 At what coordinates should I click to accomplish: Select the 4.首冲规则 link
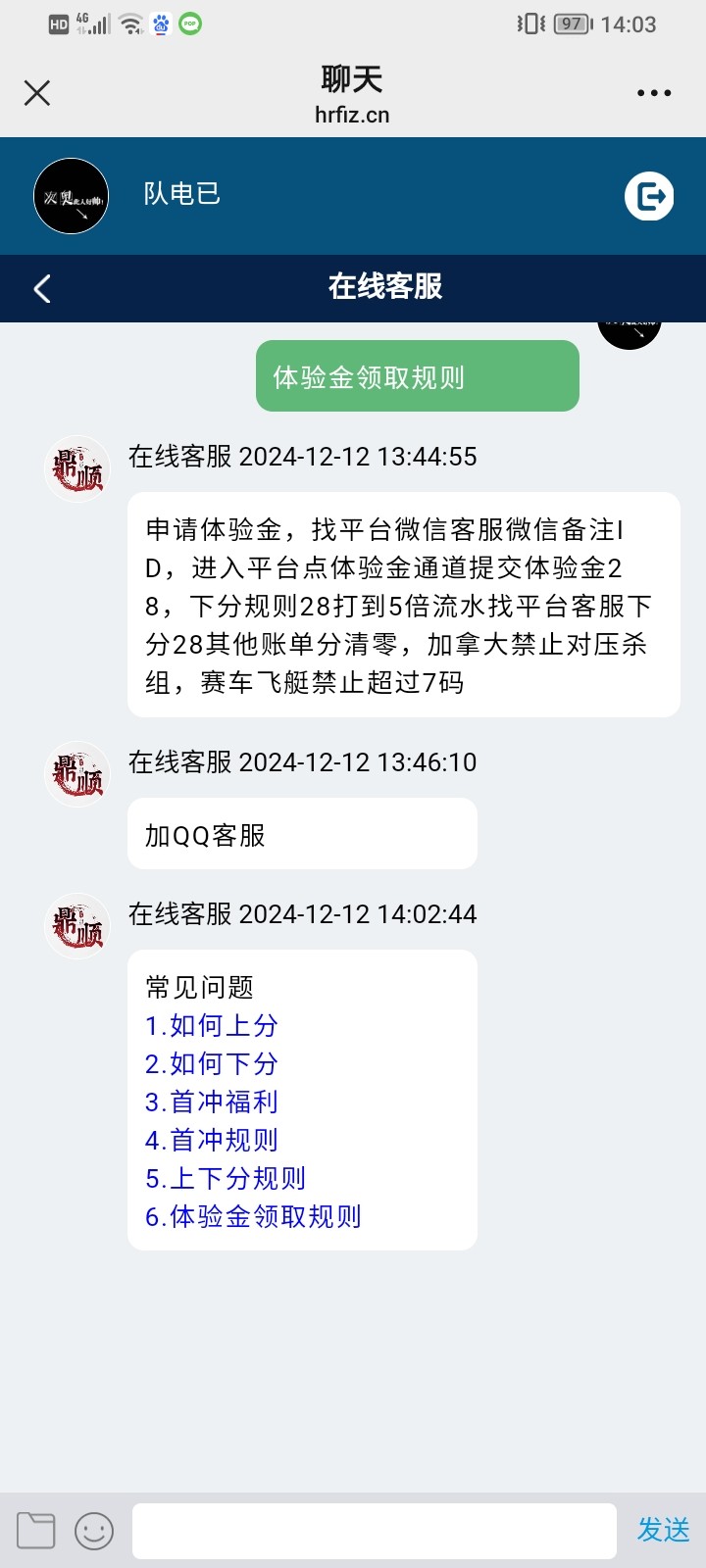pos(212,1140)
